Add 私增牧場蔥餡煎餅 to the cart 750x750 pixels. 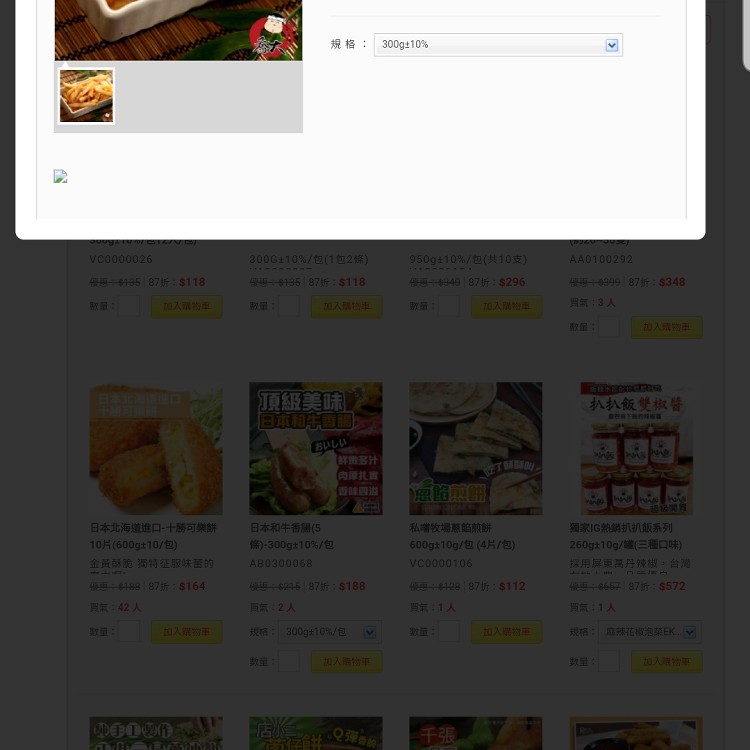coord(506,632)
